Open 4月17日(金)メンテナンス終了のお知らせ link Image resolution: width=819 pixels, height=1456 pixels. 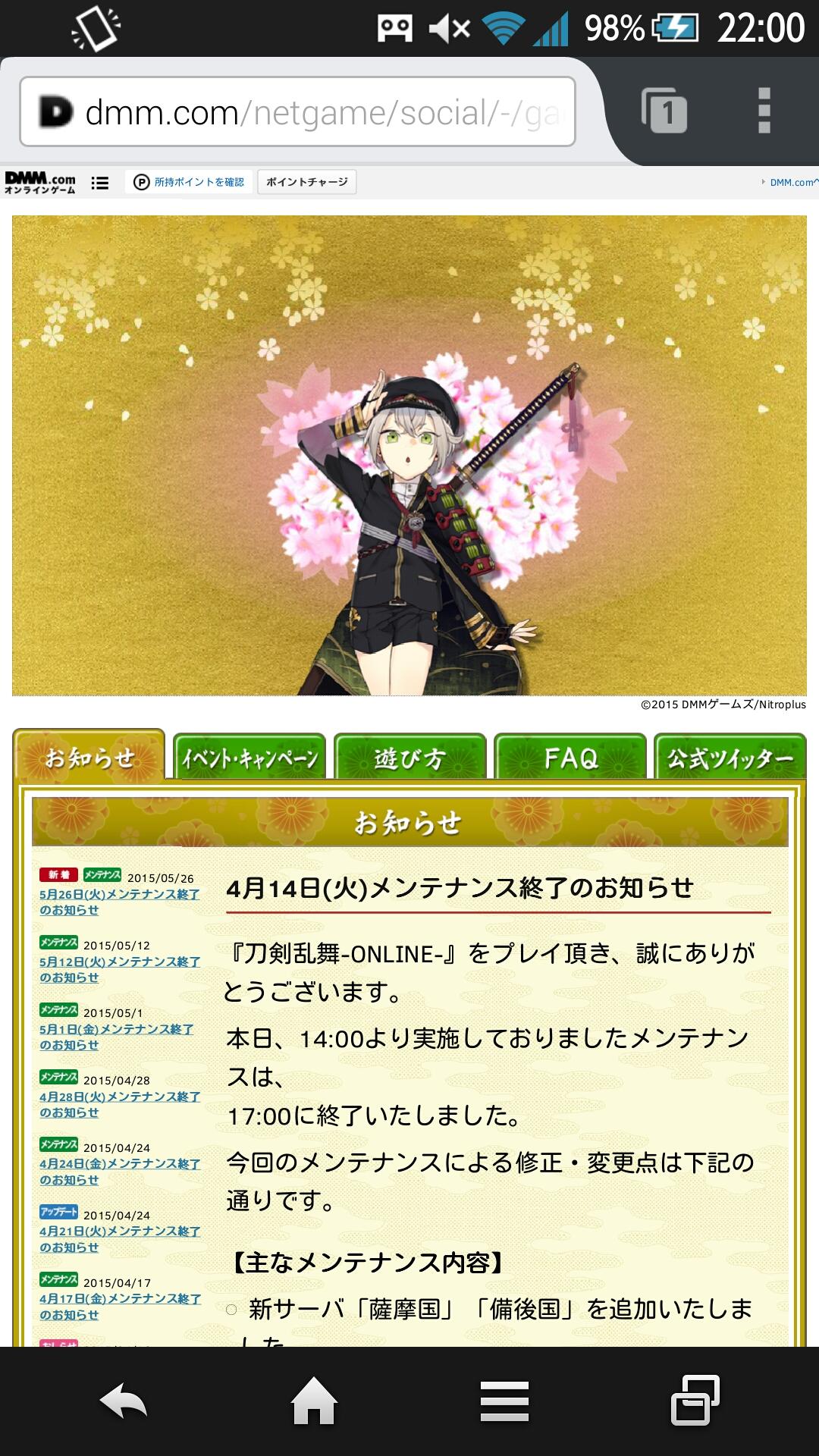pos(119,1306)
